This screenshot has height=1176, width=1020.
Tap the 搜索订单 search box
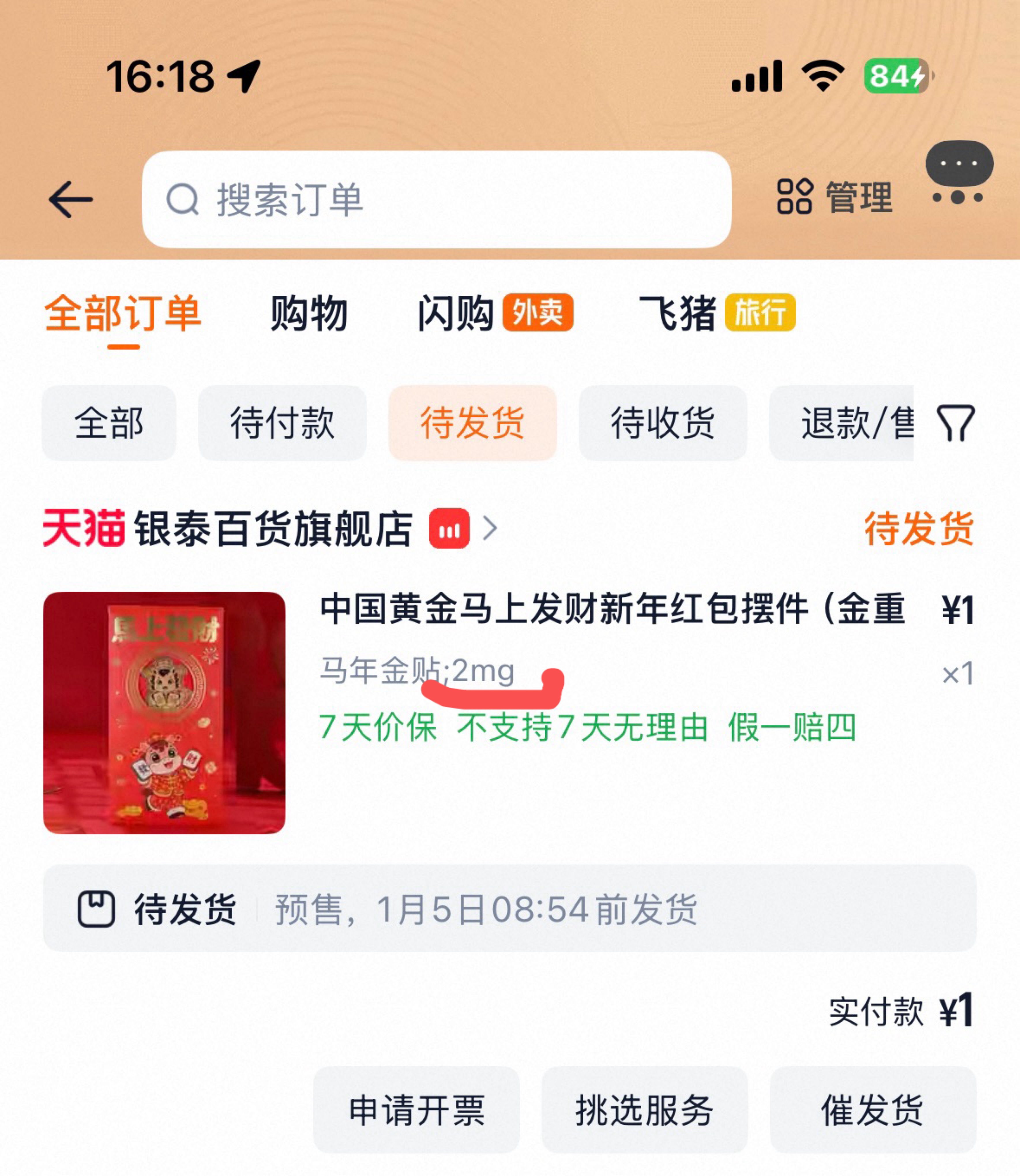(x=436, y=199)
